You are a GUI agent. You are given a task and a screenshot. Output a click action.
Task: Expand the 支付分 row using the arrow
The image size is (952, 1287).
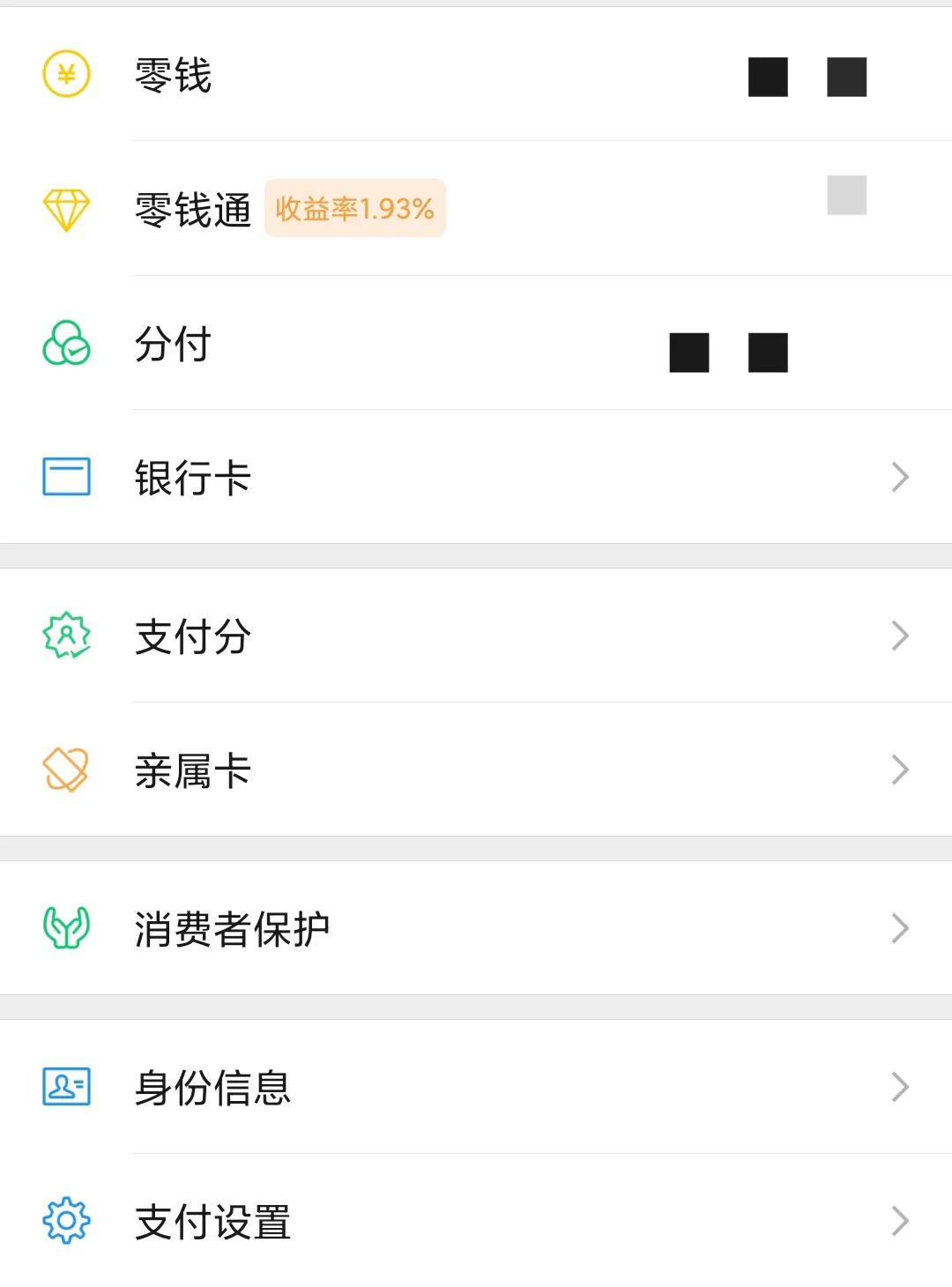coord(899,634)
